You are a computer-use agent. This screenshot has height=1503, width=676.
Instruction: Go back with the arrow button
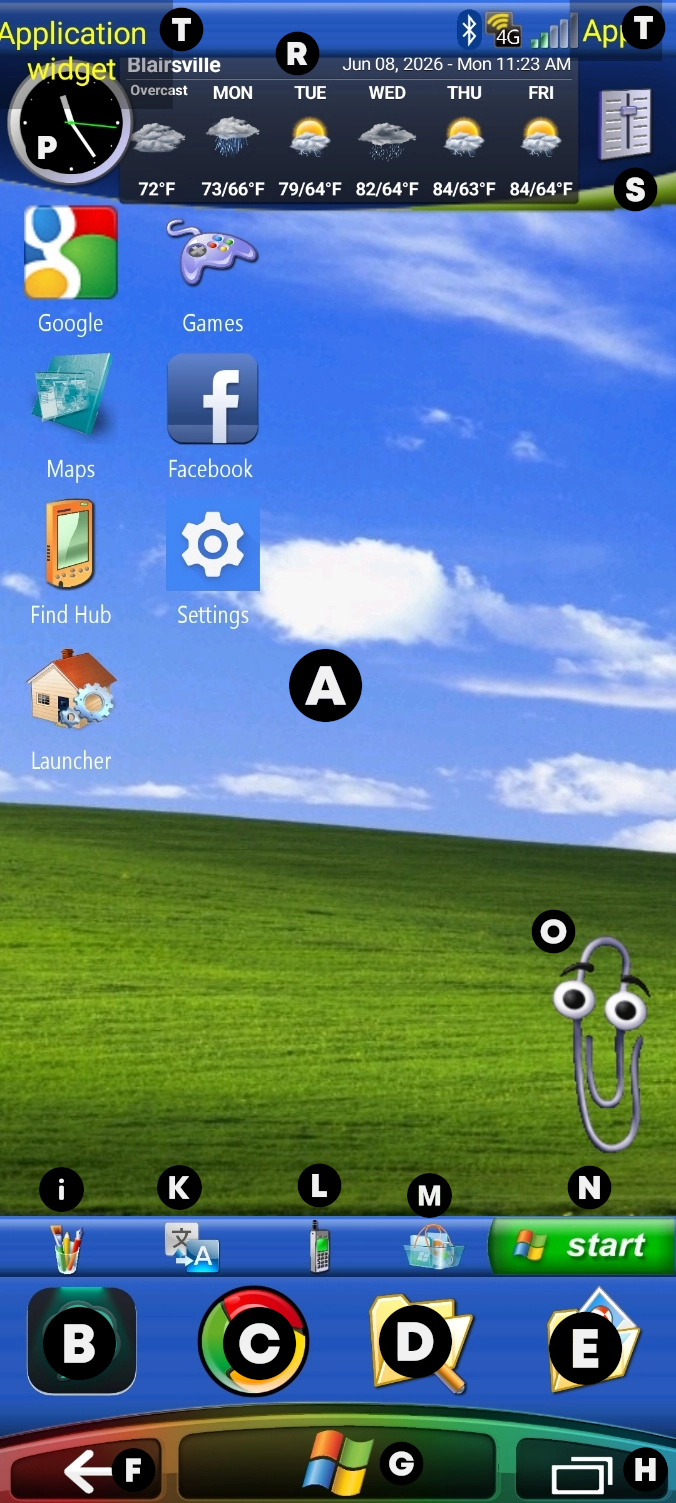[x=87, y=1471]
